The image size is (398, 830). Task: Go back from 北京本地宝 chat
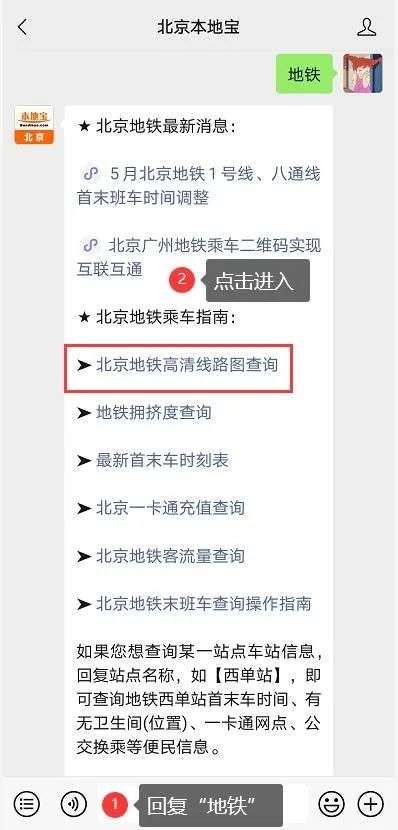coord(22,28)
